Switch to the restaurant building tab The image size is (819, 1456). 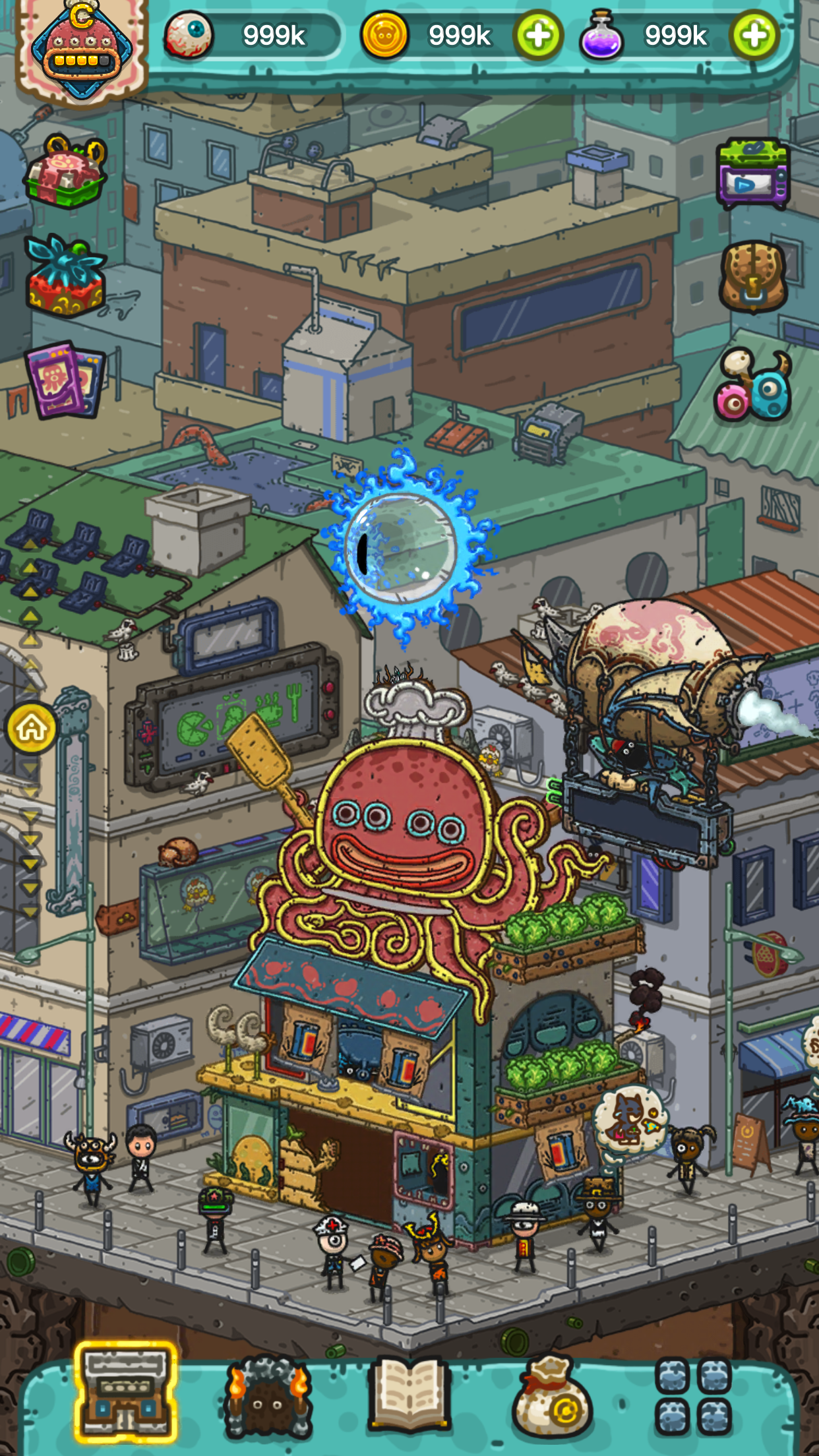tap(125, 1393)
